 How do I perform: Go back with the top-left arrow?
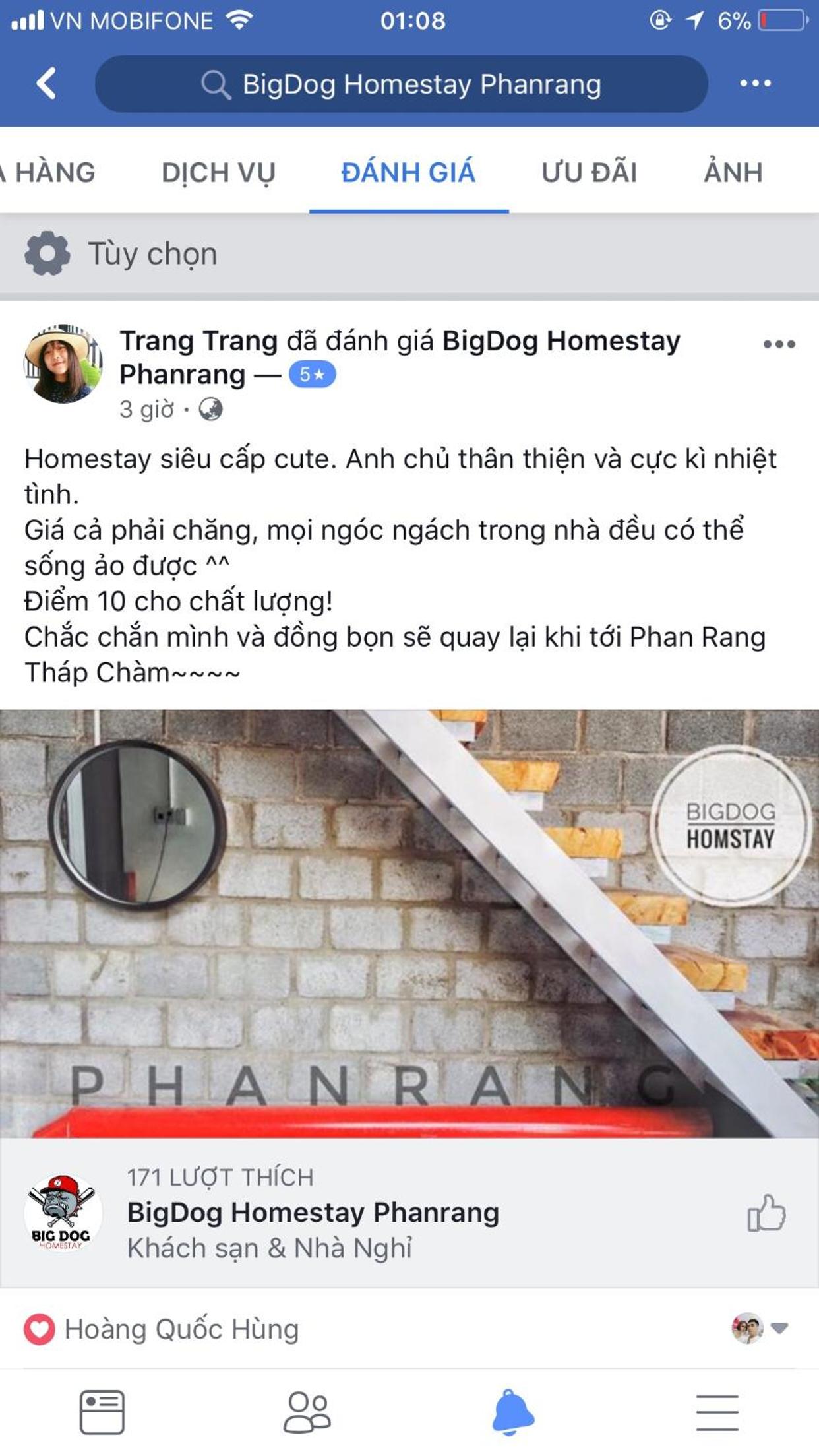click(46, 84)
